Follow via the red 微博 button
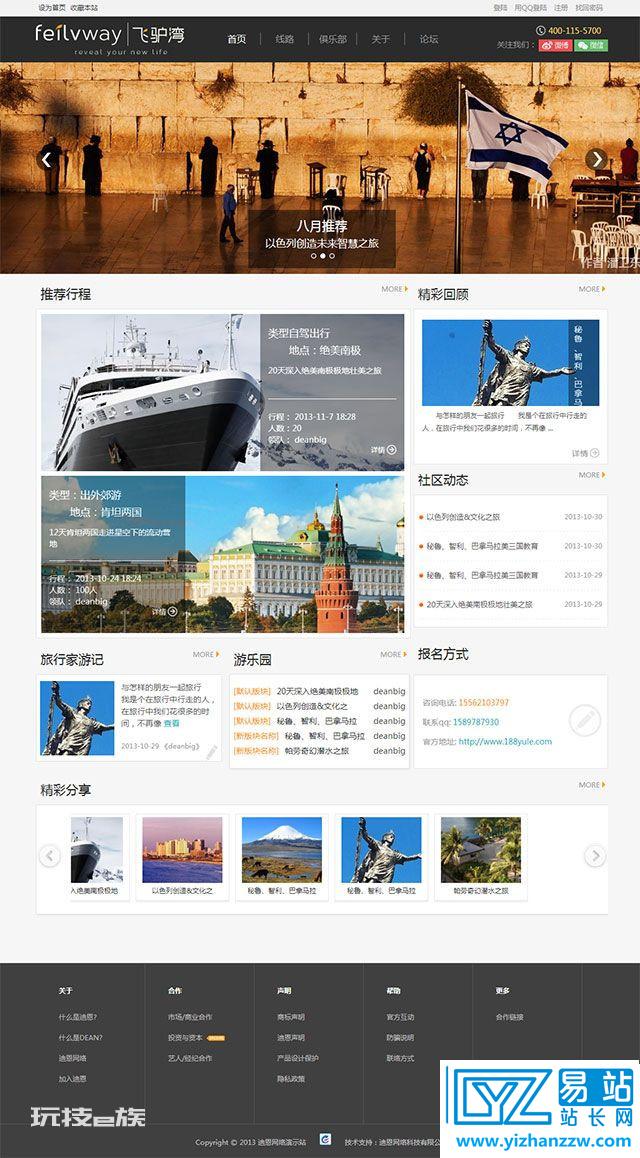 coord(555,45)
